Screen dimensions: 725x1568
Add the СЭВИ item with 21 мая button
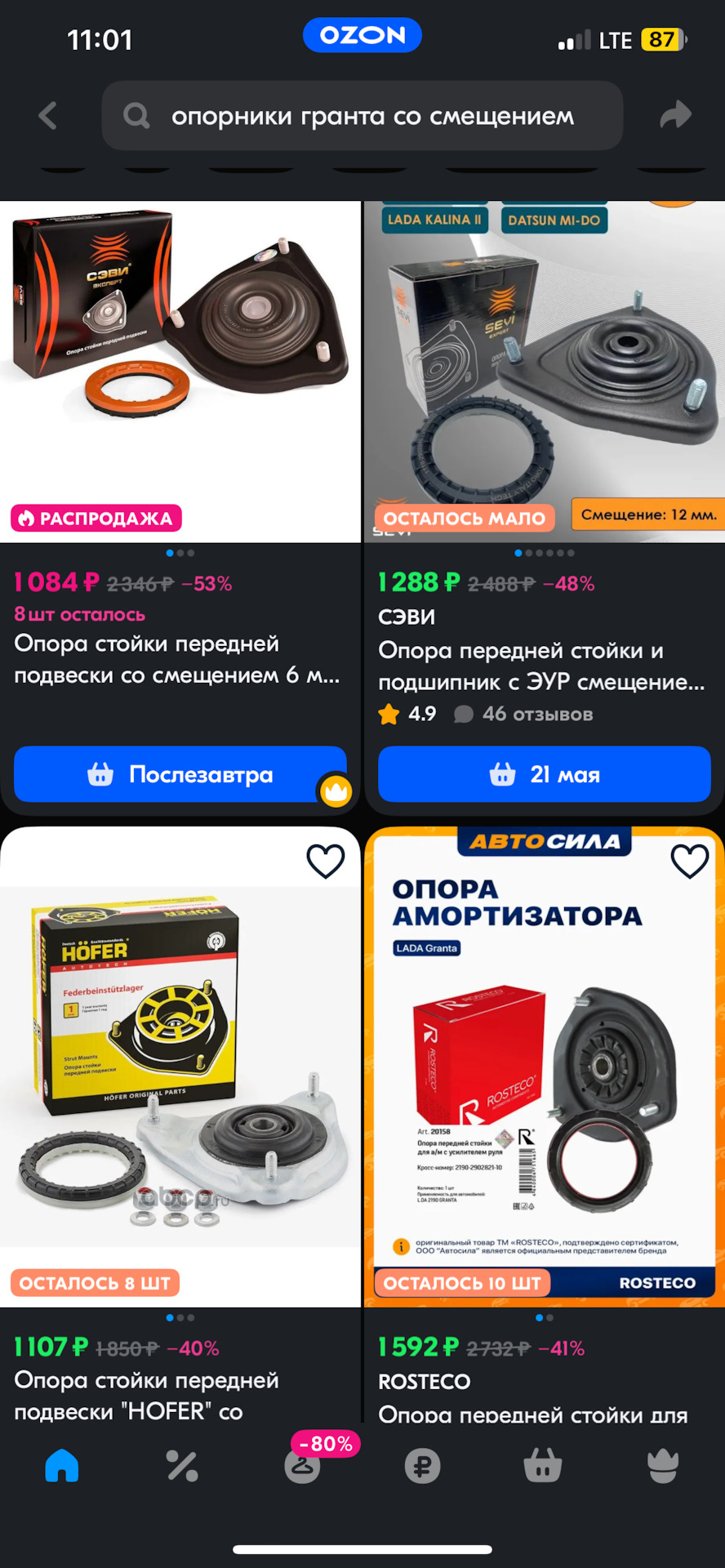pyautogui.click(x=545, y=773)
